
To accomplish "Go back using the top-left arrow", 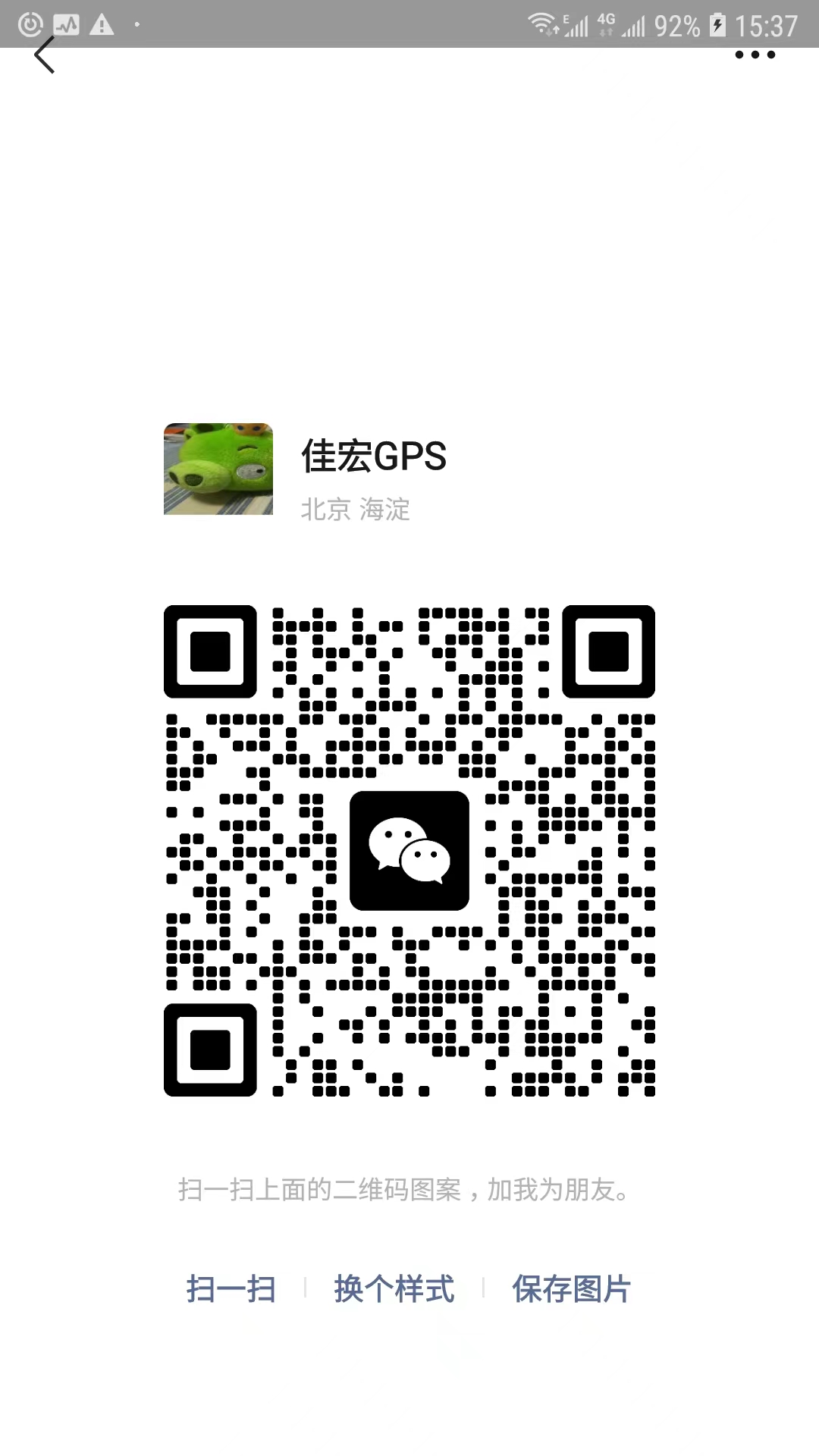I will (45, 55).
